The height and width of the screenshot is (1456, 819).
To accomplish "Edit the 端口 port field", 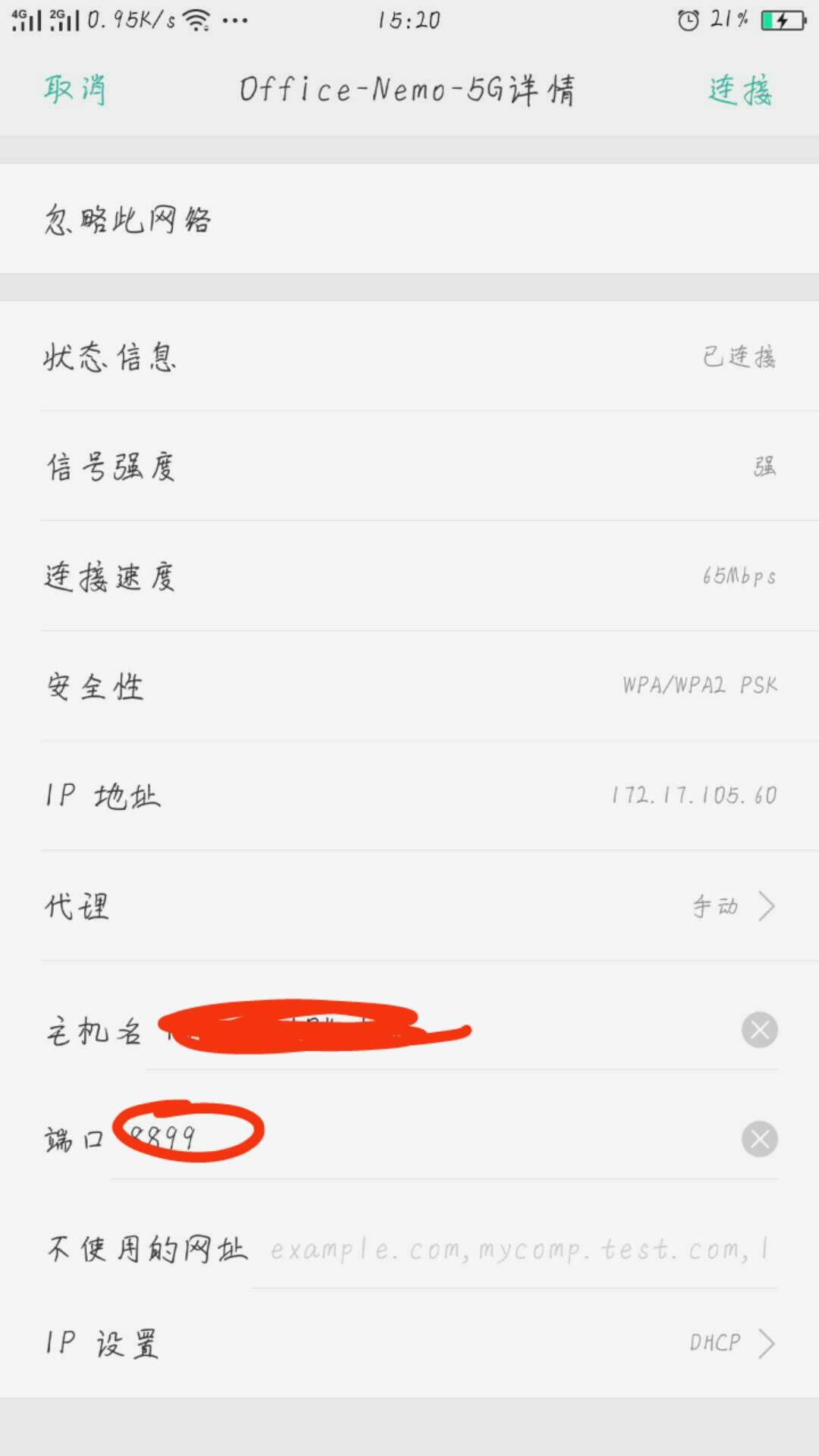I will (x=425, y=1139).
